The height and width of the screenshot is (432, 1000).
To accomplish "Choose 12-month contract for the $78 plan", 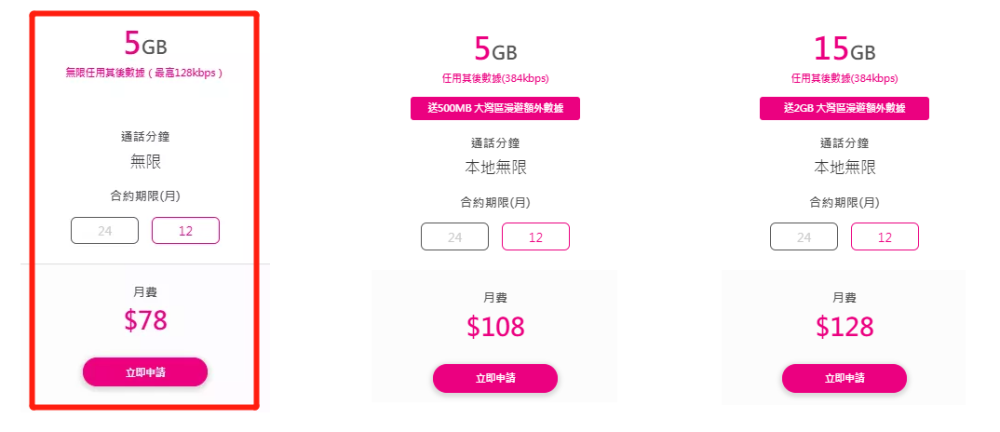I will [x=185, y=230].
